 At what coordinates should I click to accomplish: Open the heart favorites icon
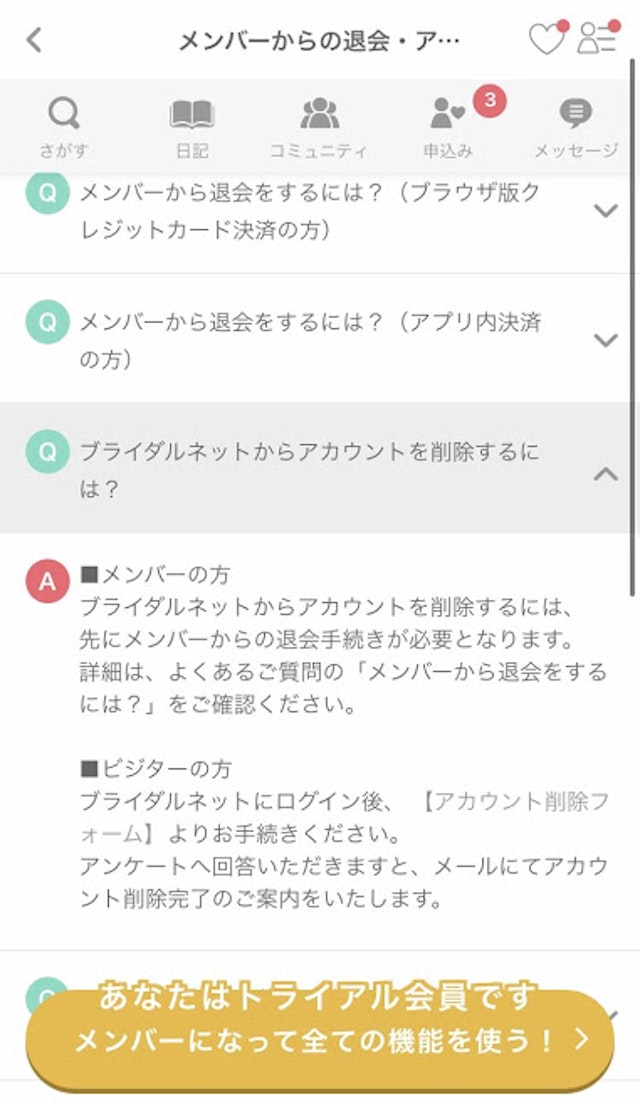pos(546,39)
